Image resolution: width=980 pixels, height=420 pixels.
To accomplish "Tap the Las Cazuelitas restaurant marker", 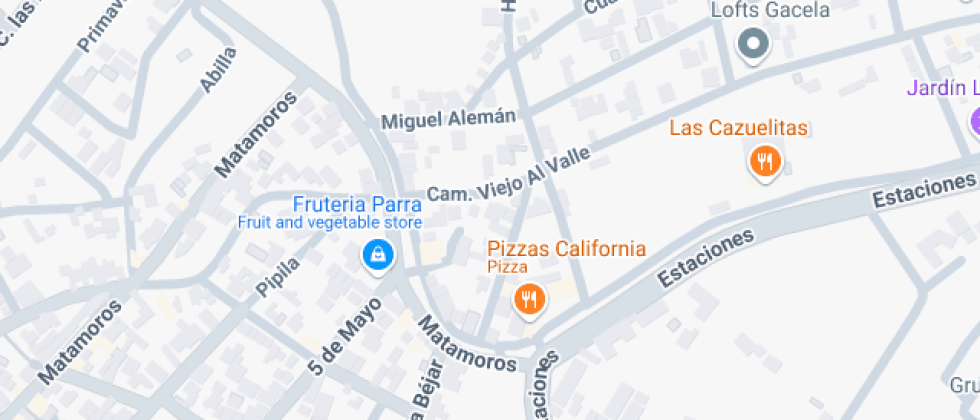I will click(x=765, y=161).
